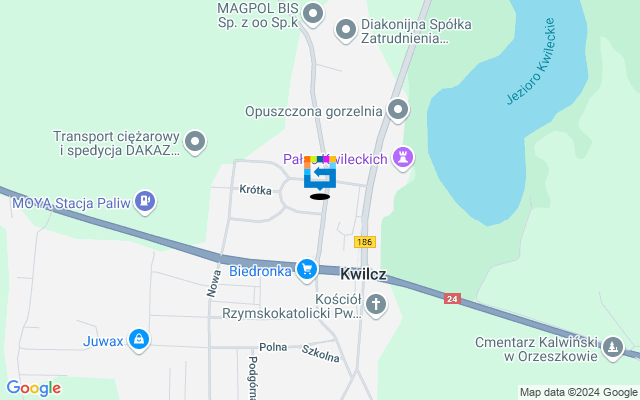The image size is (640, 400).
Task: Select the MOYA Stacja Paliw fuel marker
Action: pos(146,202)
